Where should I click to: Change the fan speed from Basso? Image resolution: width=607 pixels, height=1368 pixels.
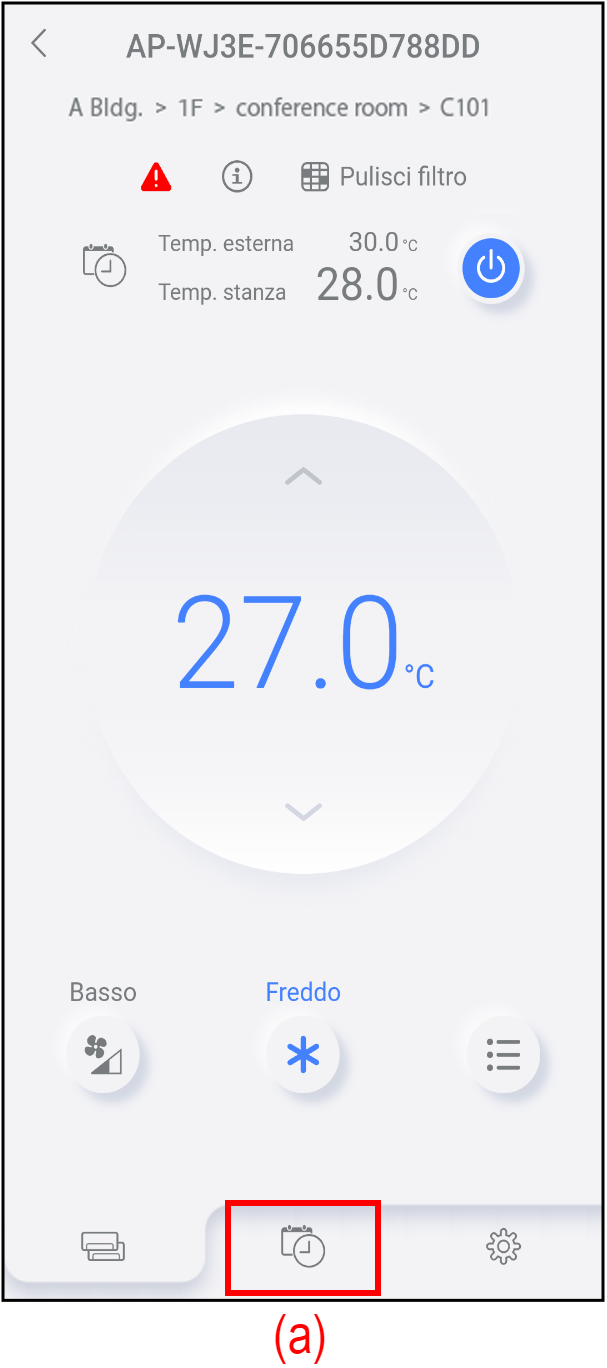[103, 1054]
